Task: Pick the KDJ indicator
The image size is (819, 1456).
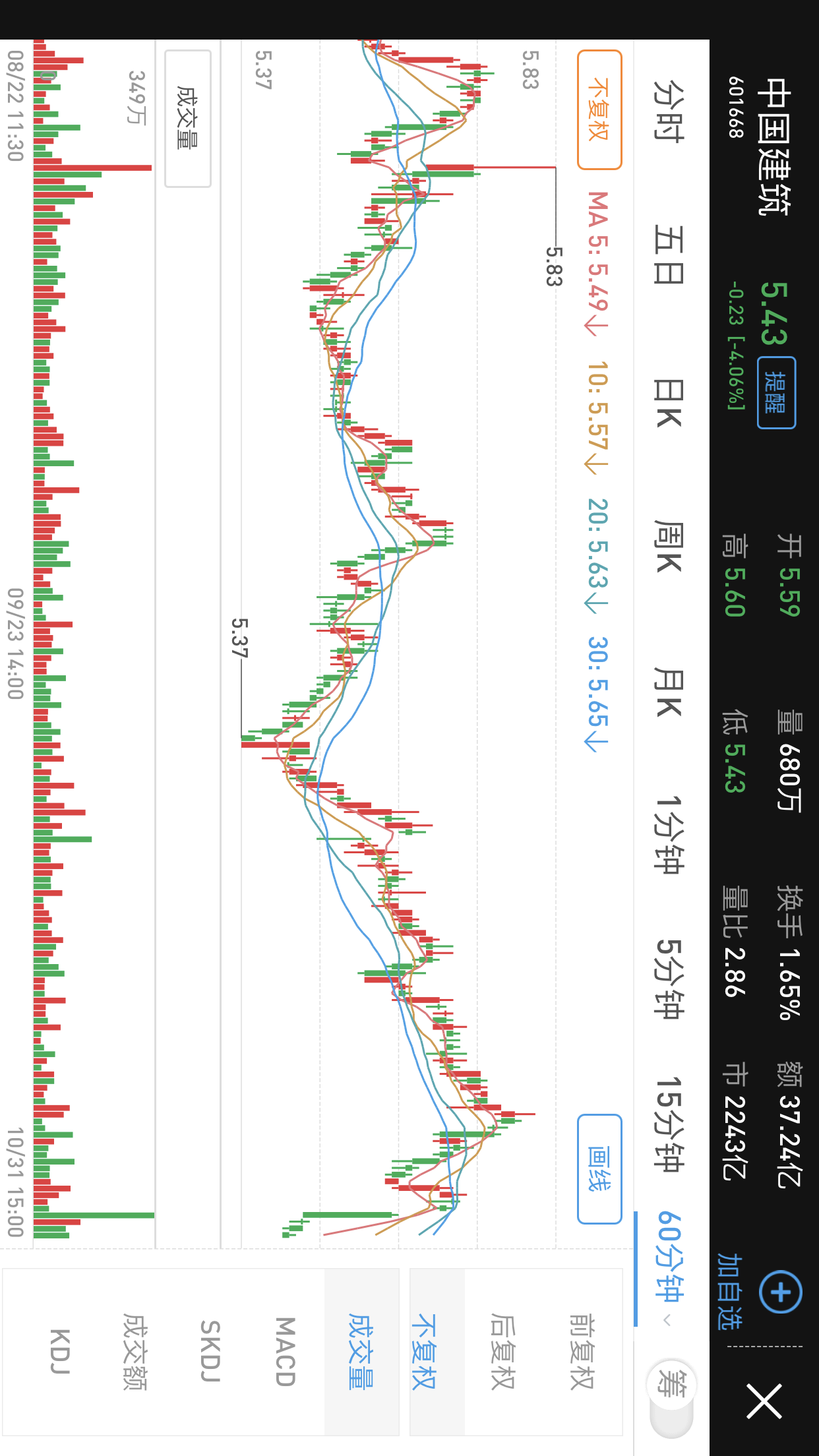Action: 59,1352
